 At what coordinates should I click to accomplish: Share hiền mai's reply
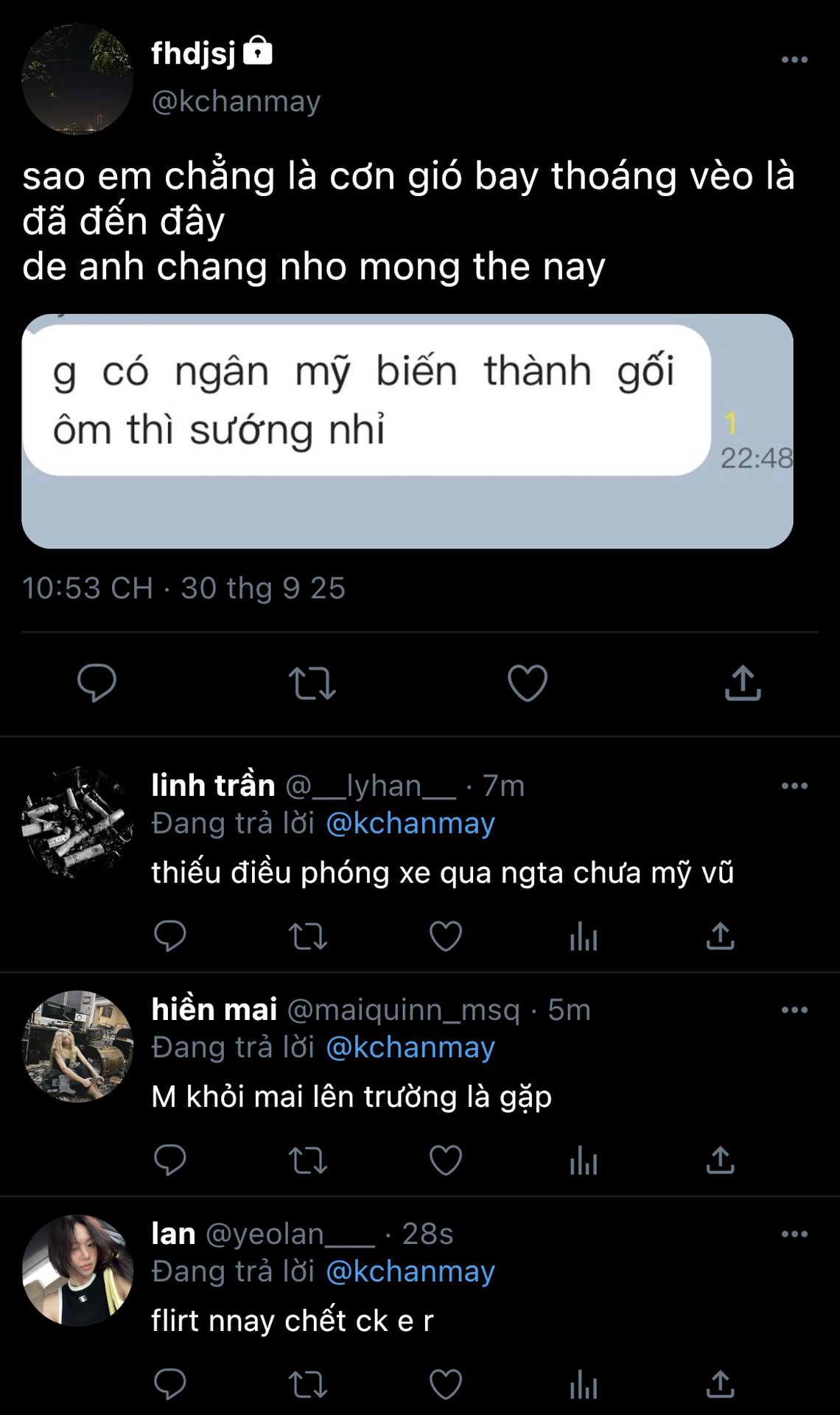pyautogui.click(x=720, y=1160)
